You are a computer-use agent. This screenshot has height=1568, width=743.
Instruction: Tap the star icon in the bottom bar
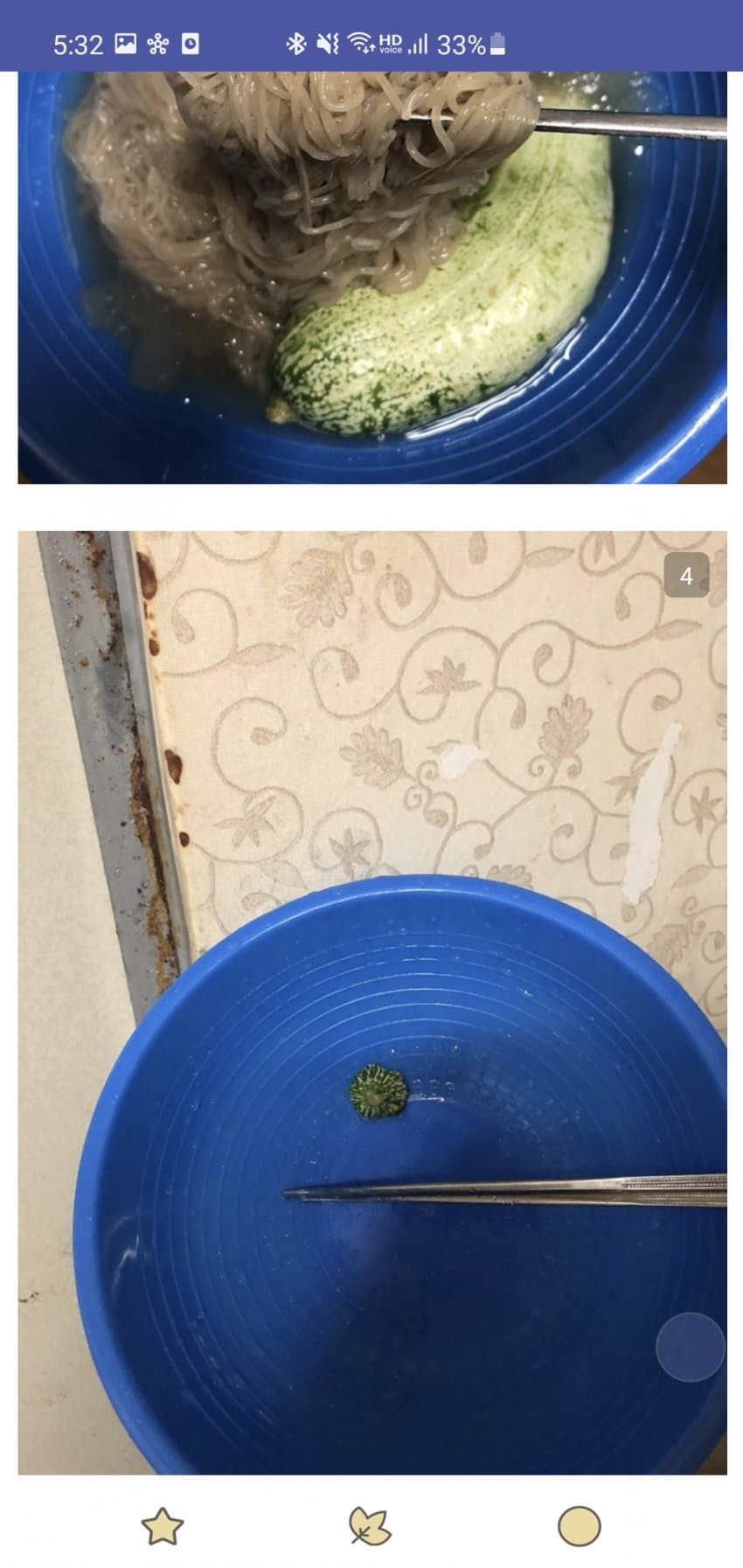tap(163, 1526)
